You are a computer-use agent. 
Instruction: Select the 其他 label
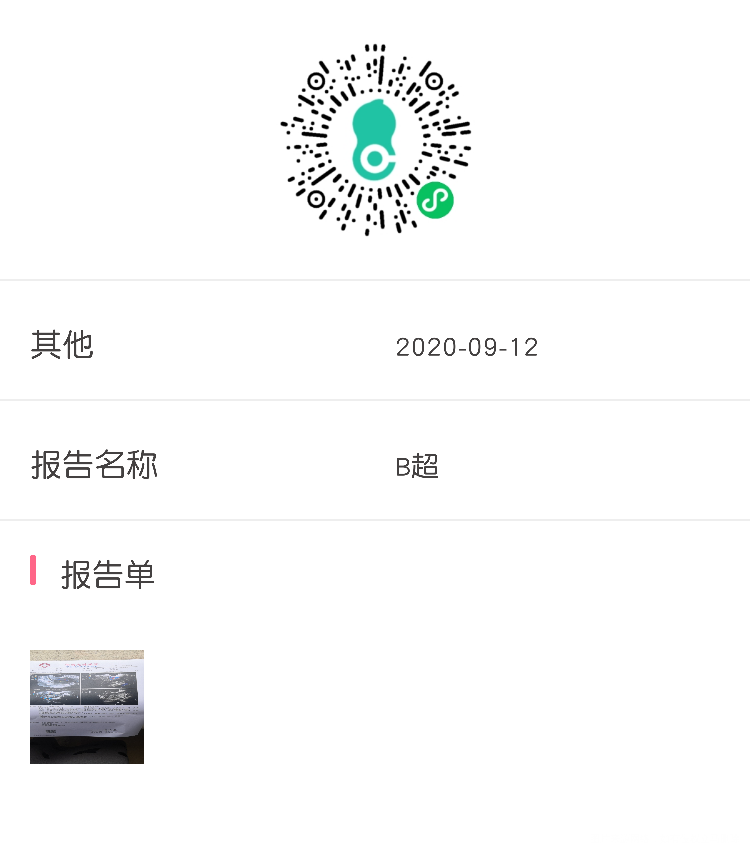click(63, 343)
